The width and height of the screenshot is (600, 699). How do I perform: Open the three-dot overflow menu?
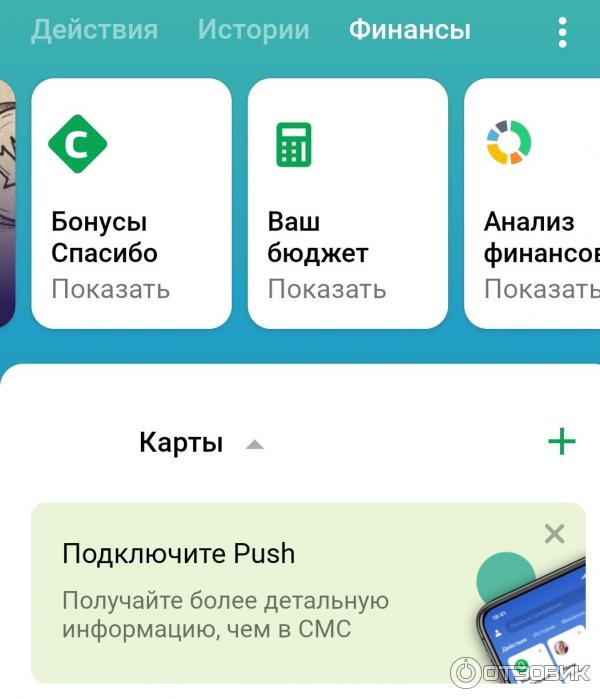point(562,32)
